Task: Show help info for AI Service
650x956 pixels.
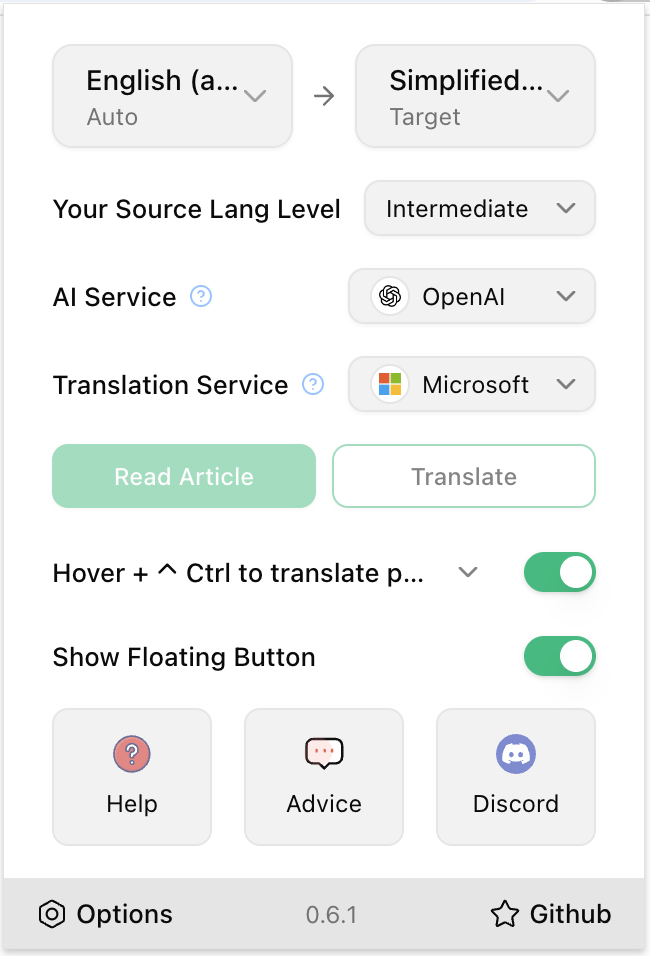Action: point(201,296)
